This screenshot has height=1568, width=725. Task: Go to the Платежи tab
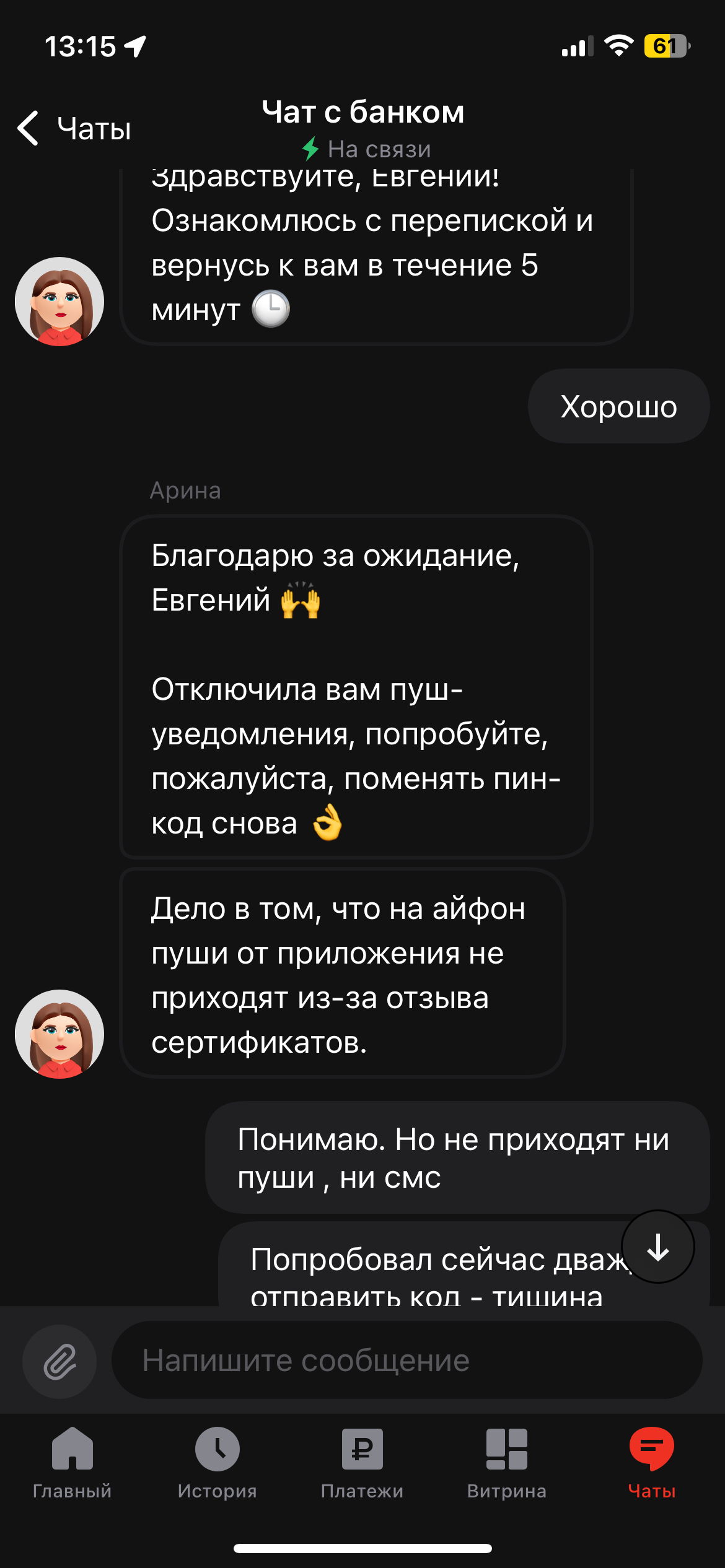(x=362, y=1463)
